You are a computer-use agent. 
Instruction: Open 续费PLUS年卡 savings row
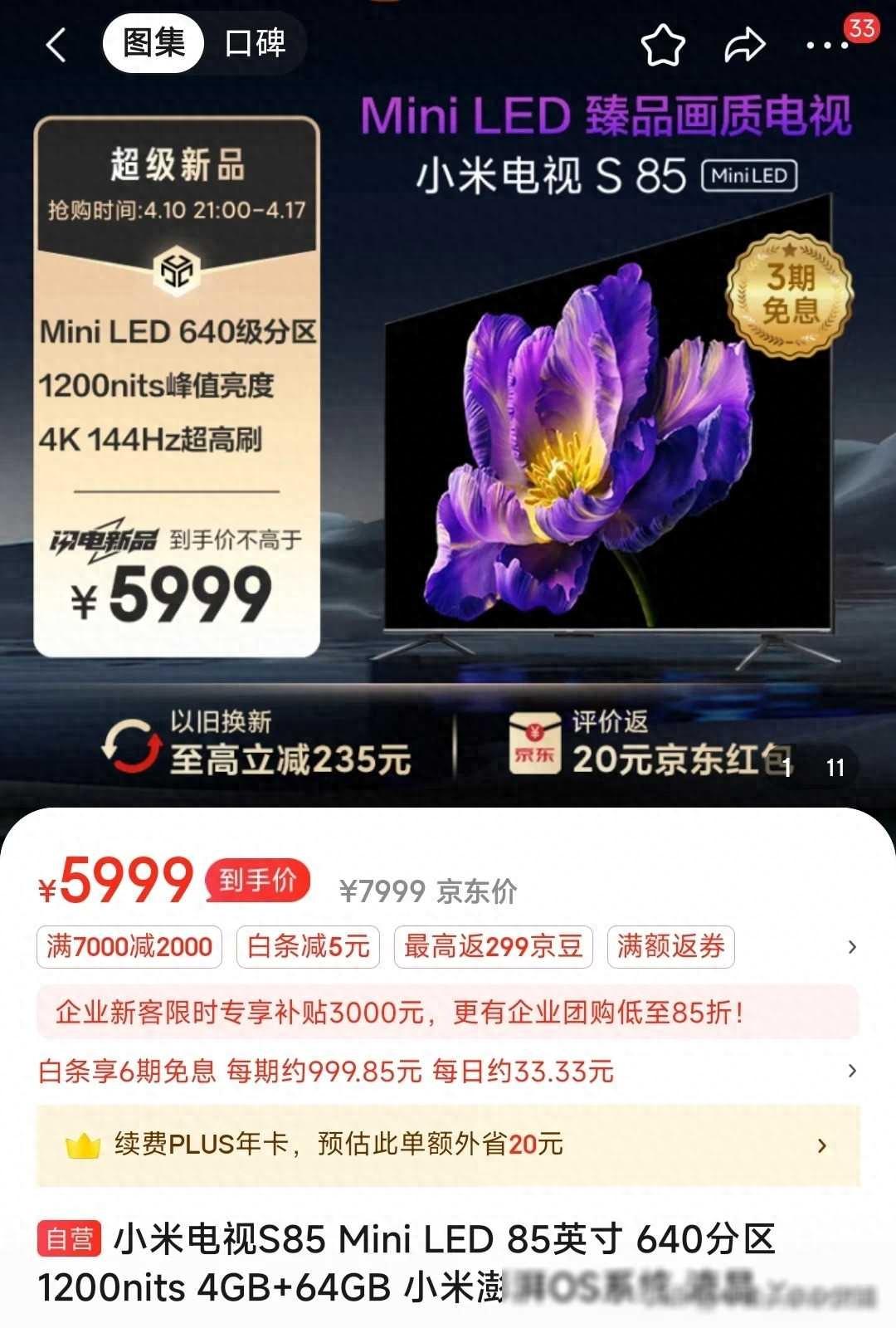[448, 1145]
